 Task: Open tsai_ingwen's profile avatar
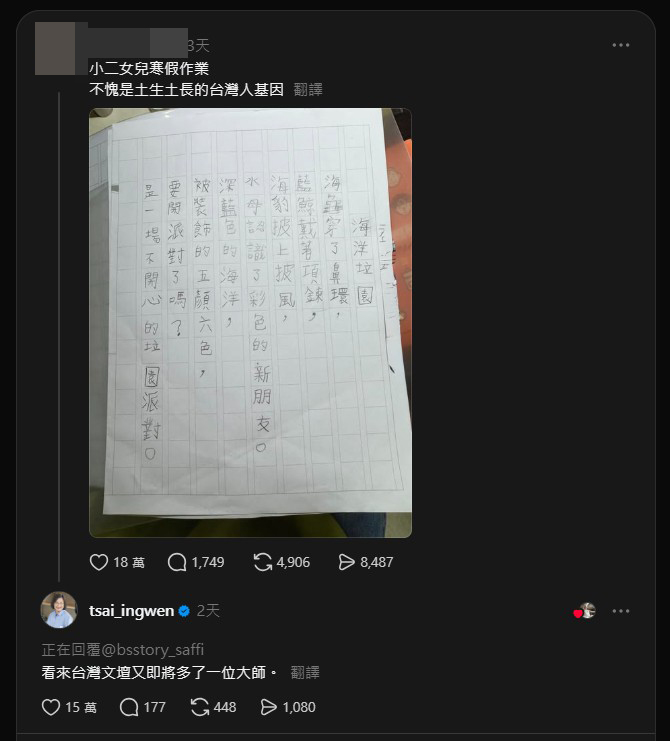tap(59, 610)
